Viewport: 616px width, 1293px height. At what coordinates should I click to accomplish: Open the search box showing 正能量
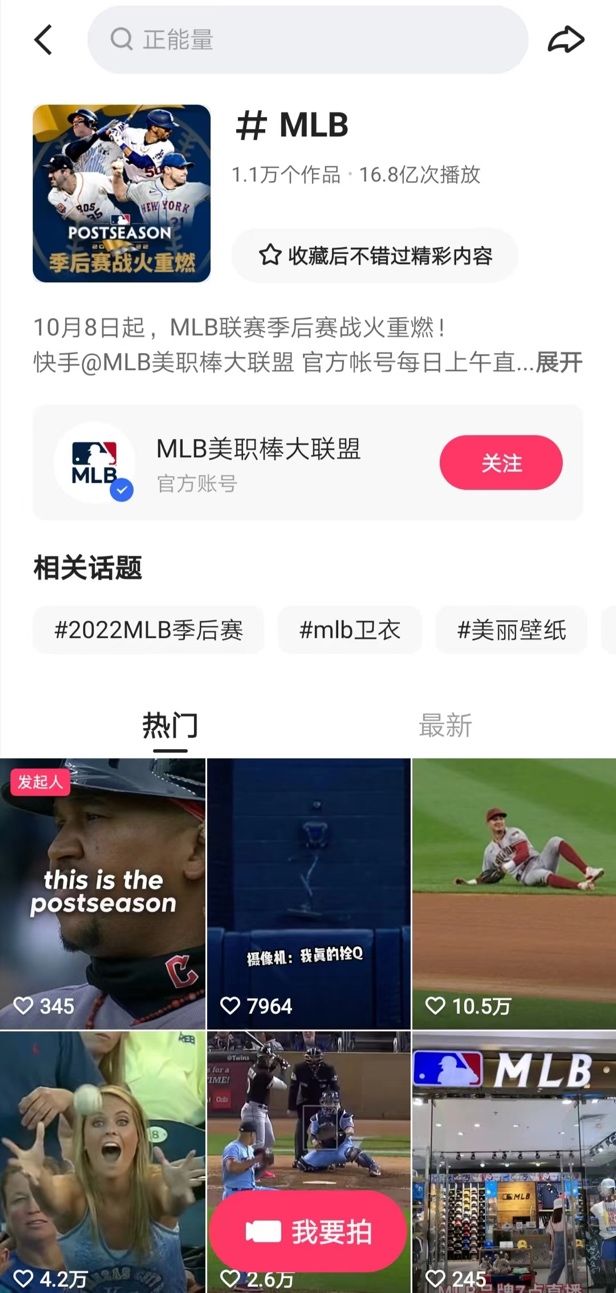308,40
